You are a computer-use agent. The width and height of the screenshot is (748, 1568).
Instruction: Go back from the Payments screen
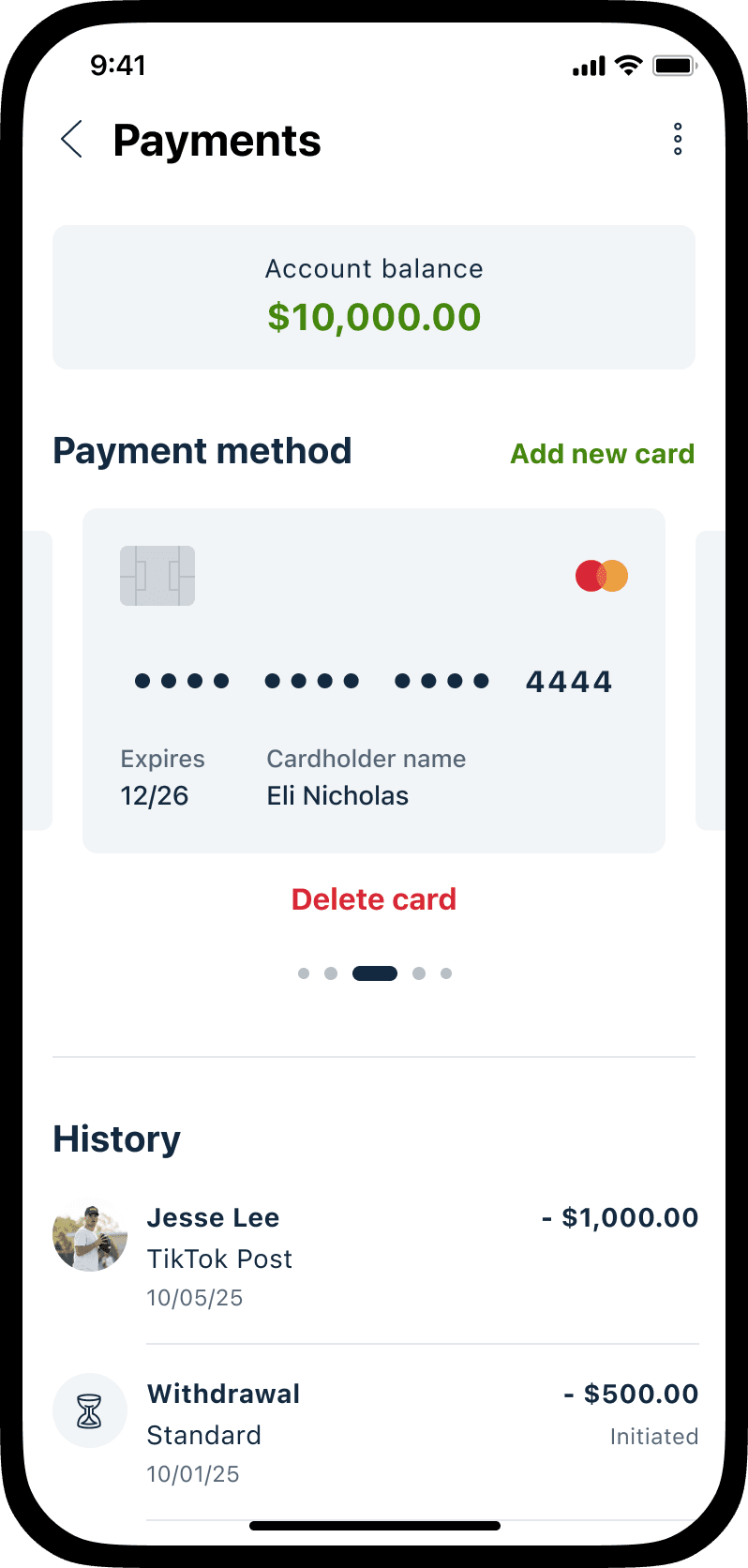click(72, 140)
